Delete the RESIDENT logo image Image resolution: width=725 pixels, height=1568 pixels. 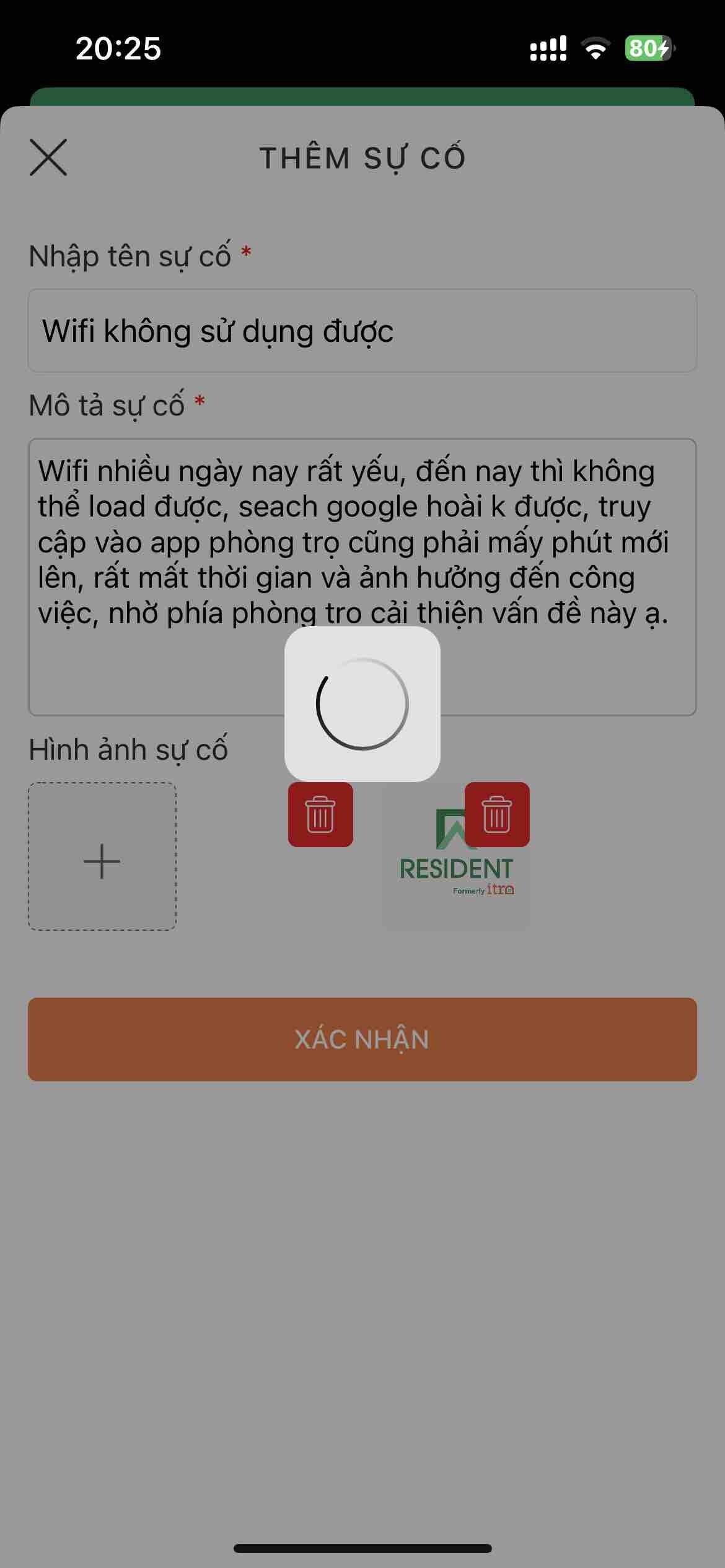tap(497, 814)
